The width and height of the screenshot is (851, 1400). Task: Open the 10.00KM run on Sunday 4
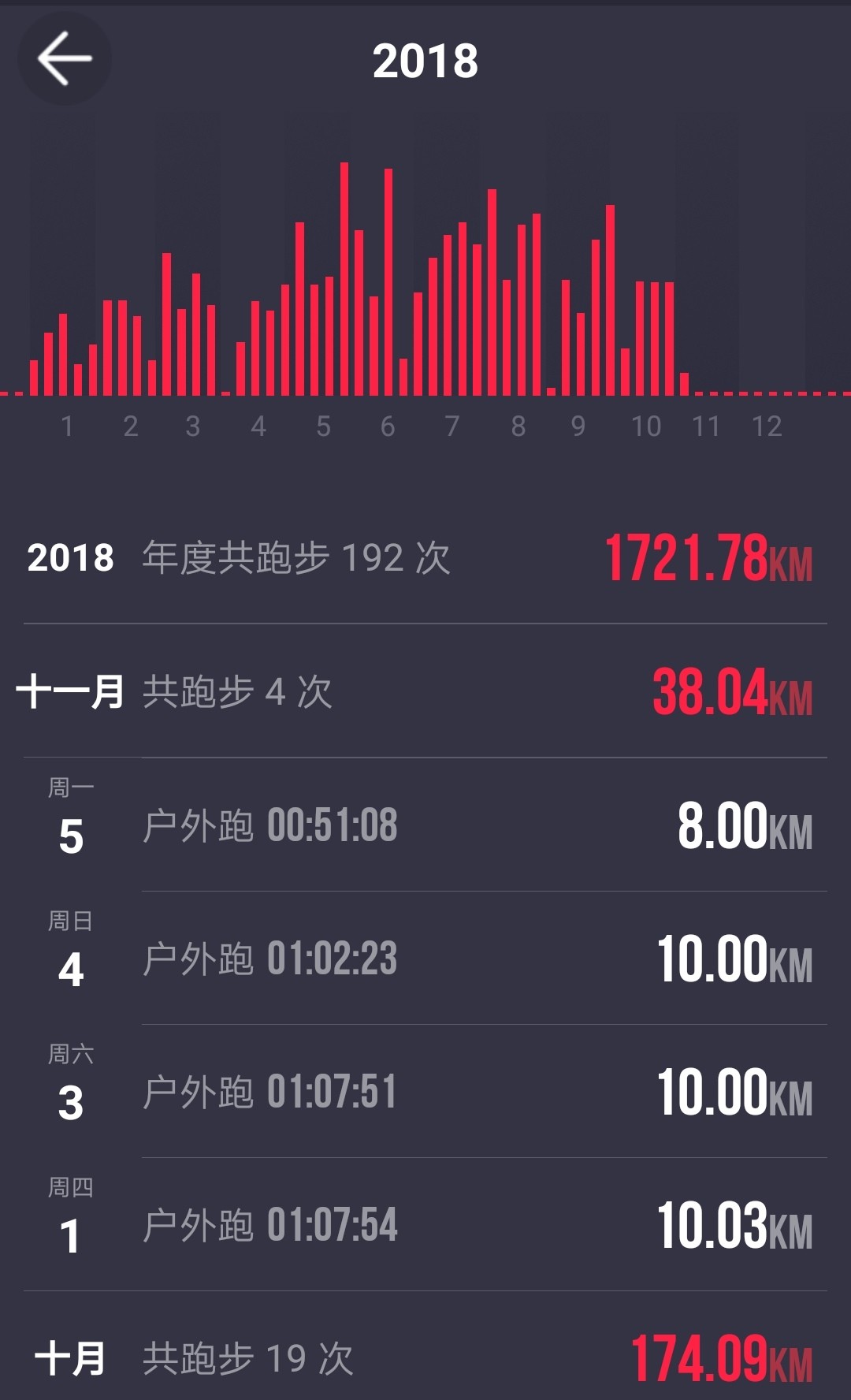tap(425, 959)
